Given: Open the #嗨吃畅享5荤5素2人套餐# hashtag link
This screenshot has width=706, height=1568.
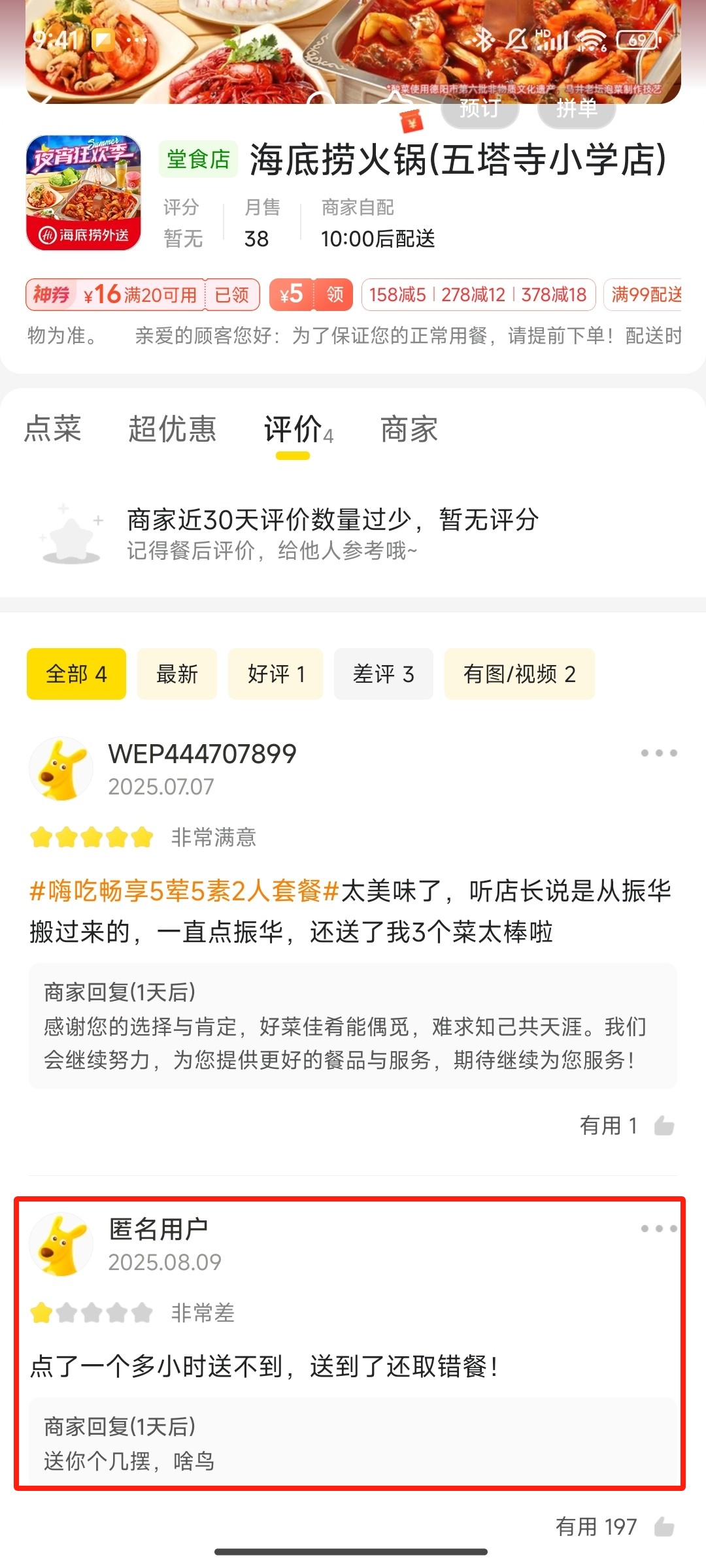Looking at the screenshot, I should click(x=184, y=890).
